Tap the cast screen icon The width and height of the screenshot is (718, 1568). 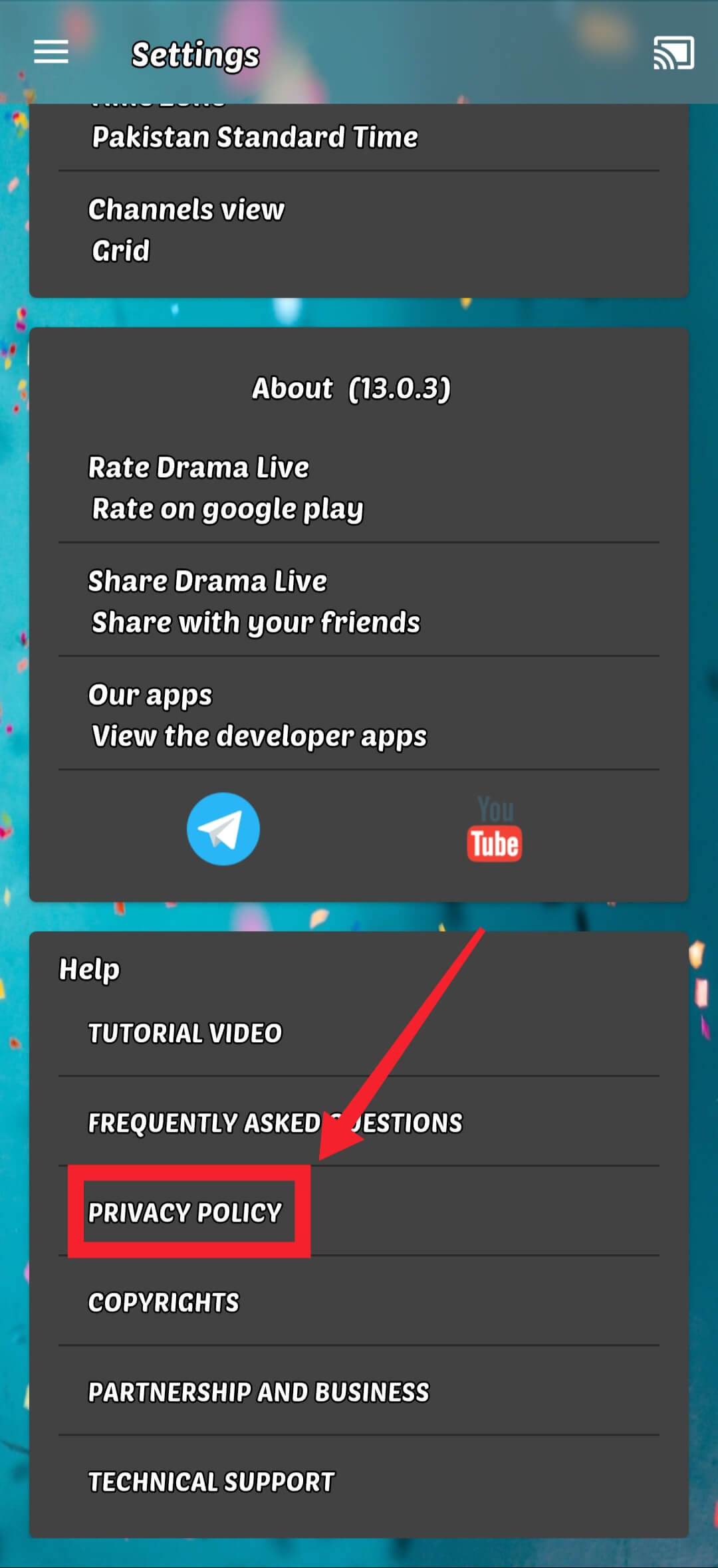pyautogui.click(x=673, y=53)
